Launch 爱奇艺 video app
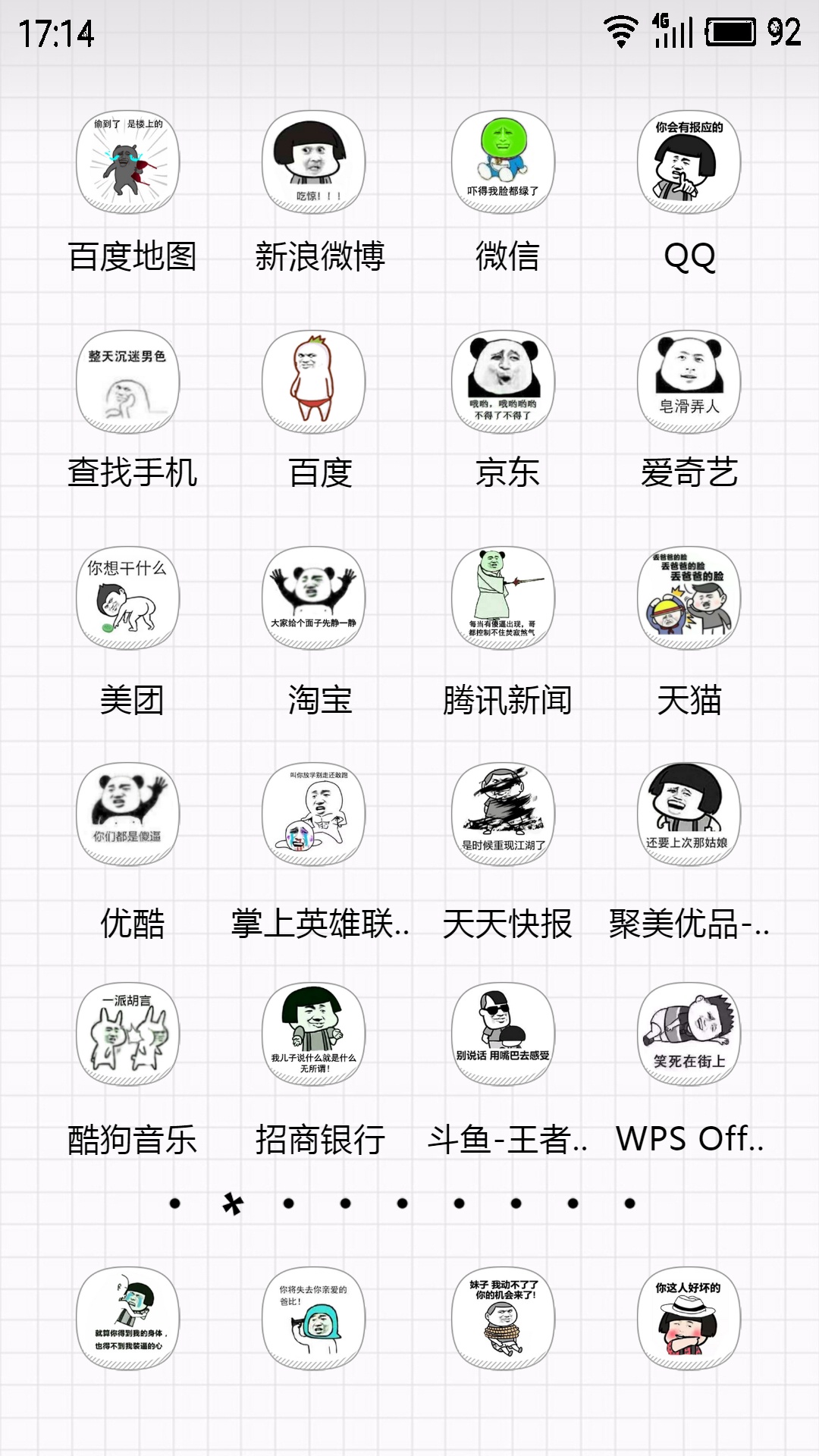This screenshot has width=819, height=1456. point(689,381)
